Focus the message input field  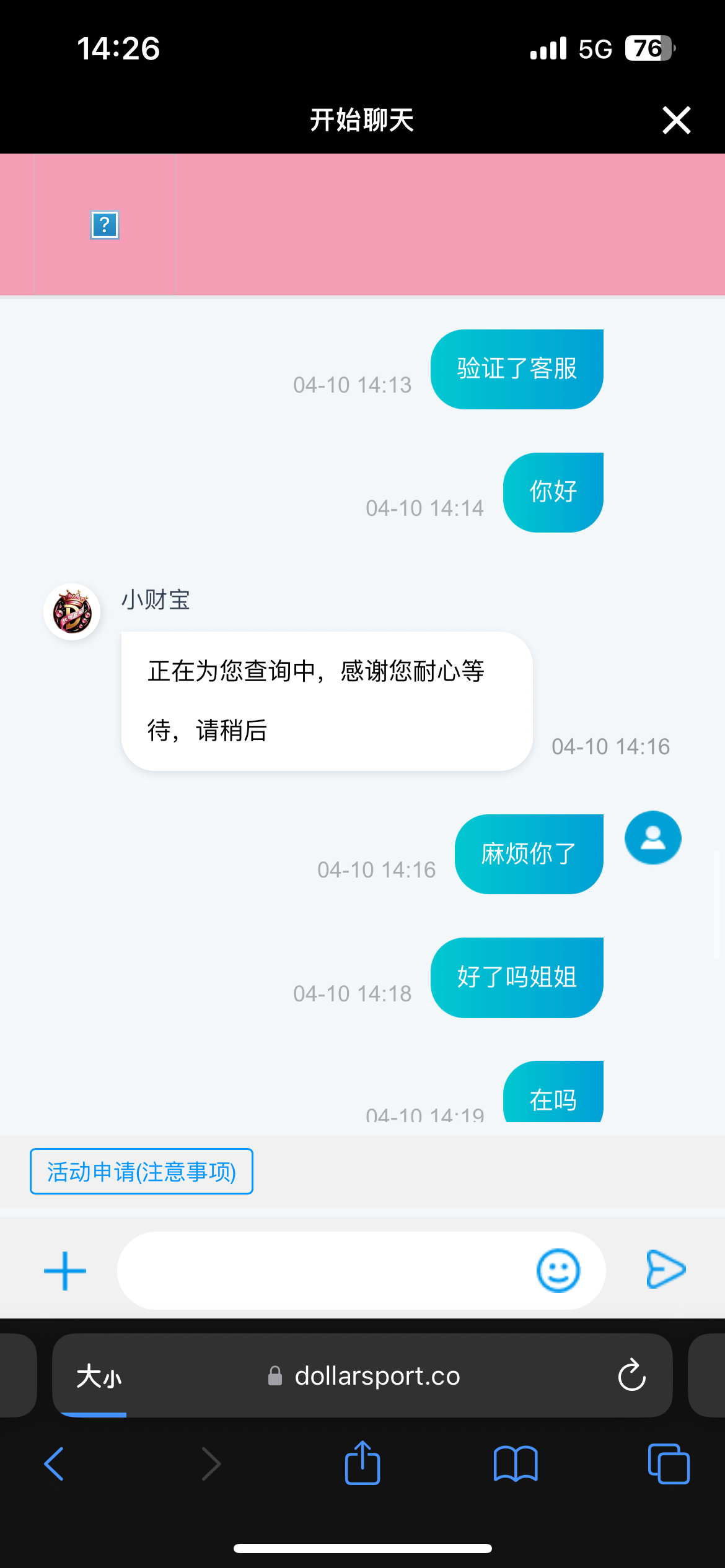tap(322, 1271)
